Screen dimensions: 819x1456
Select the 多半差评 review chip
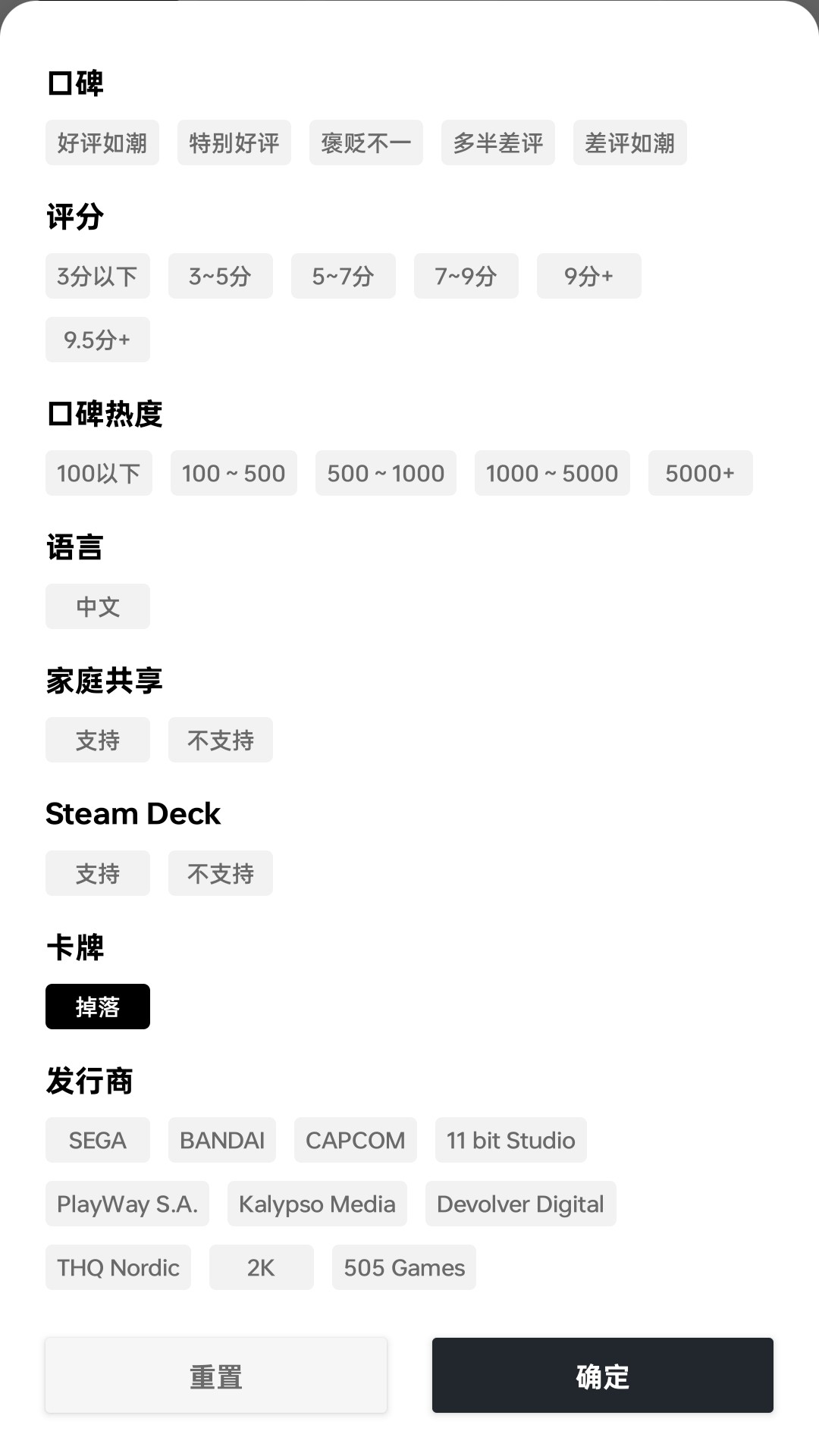pyautogui.click(x=497, y=142)
